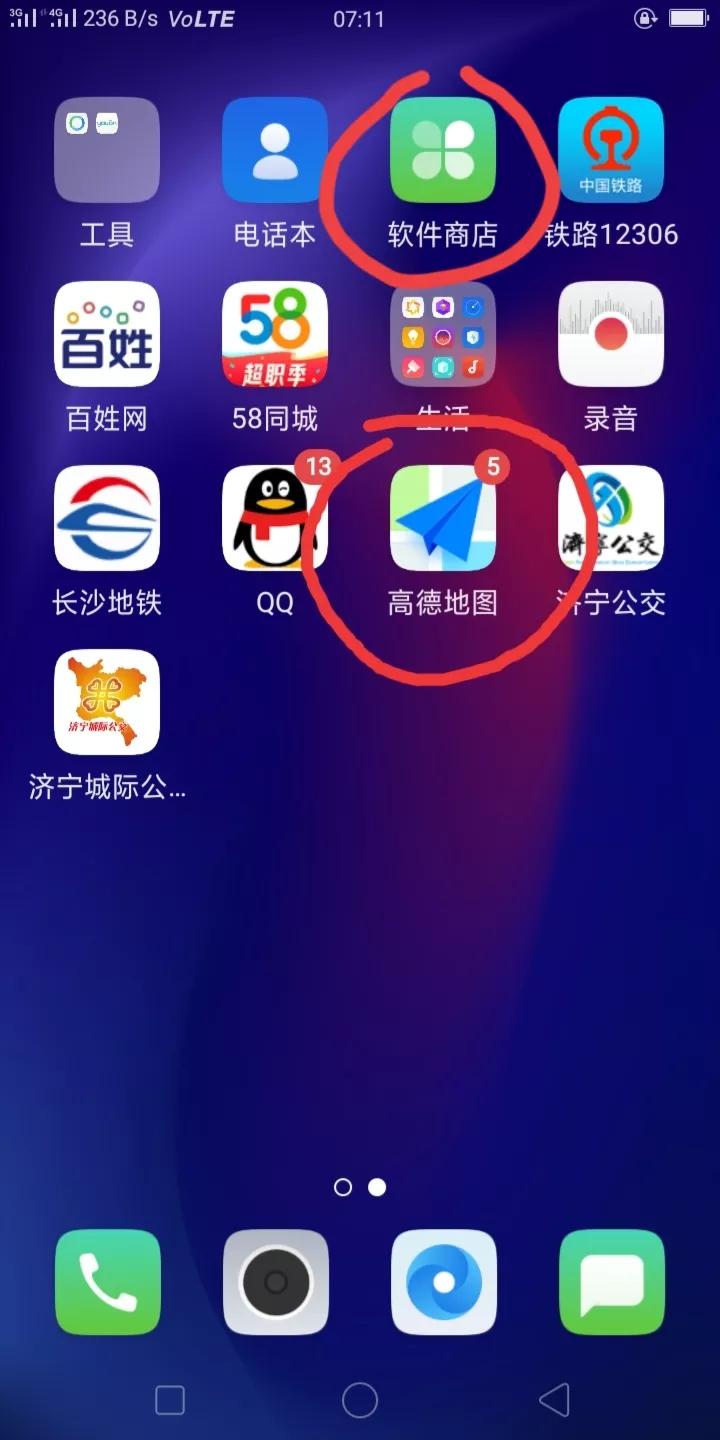Switch to the first home screen page dot
The width and height of the screenshot is (720, 1440).
click(344, 1187)
